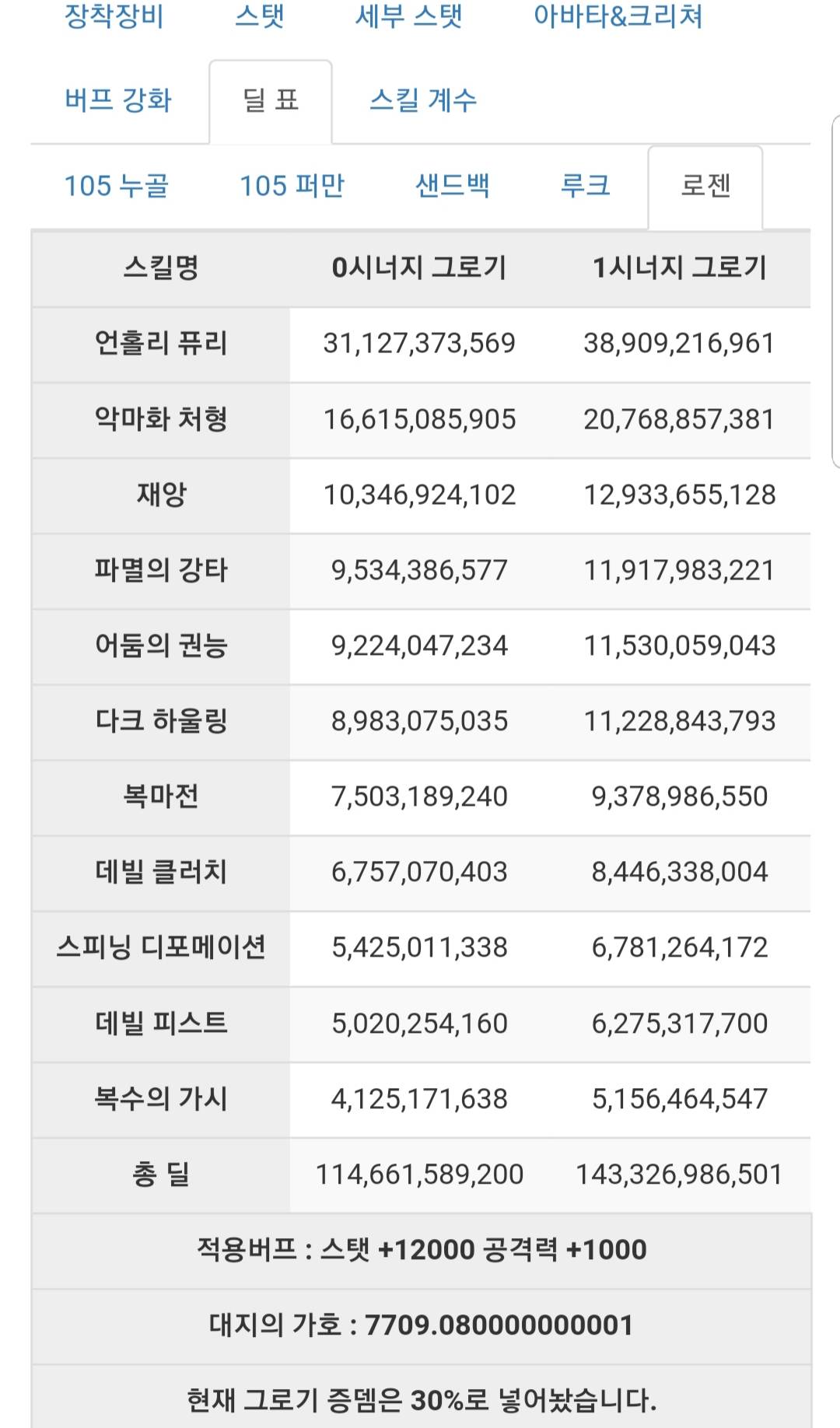The width and height of the screenshot is (840, 1428).
Task: Go to the 아바타&크리쳐 tab
Action: coord(618,16)
